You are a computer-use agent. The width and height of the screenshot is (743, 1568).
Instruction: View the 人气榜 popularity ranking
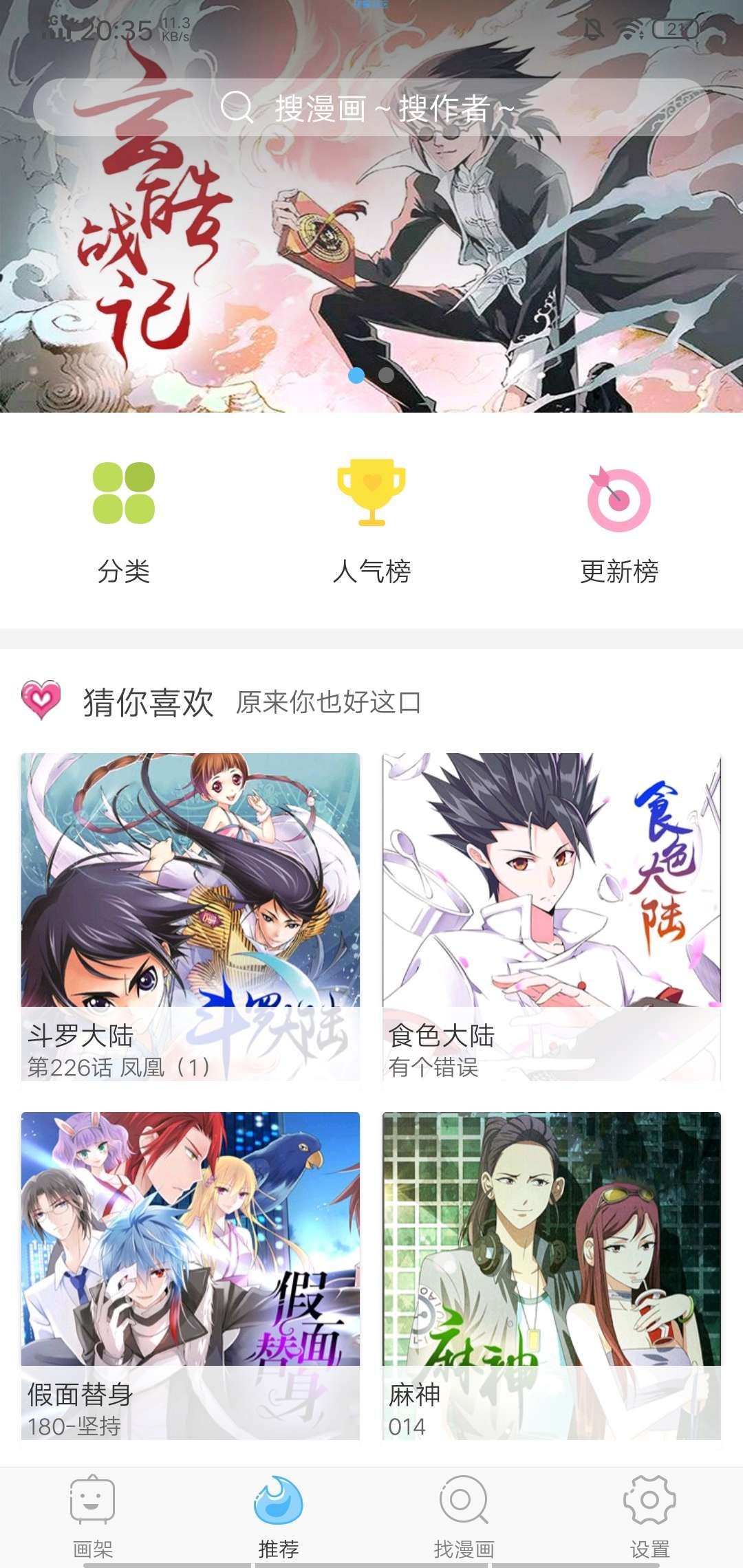pyautogui.click(x=371, y=523)
